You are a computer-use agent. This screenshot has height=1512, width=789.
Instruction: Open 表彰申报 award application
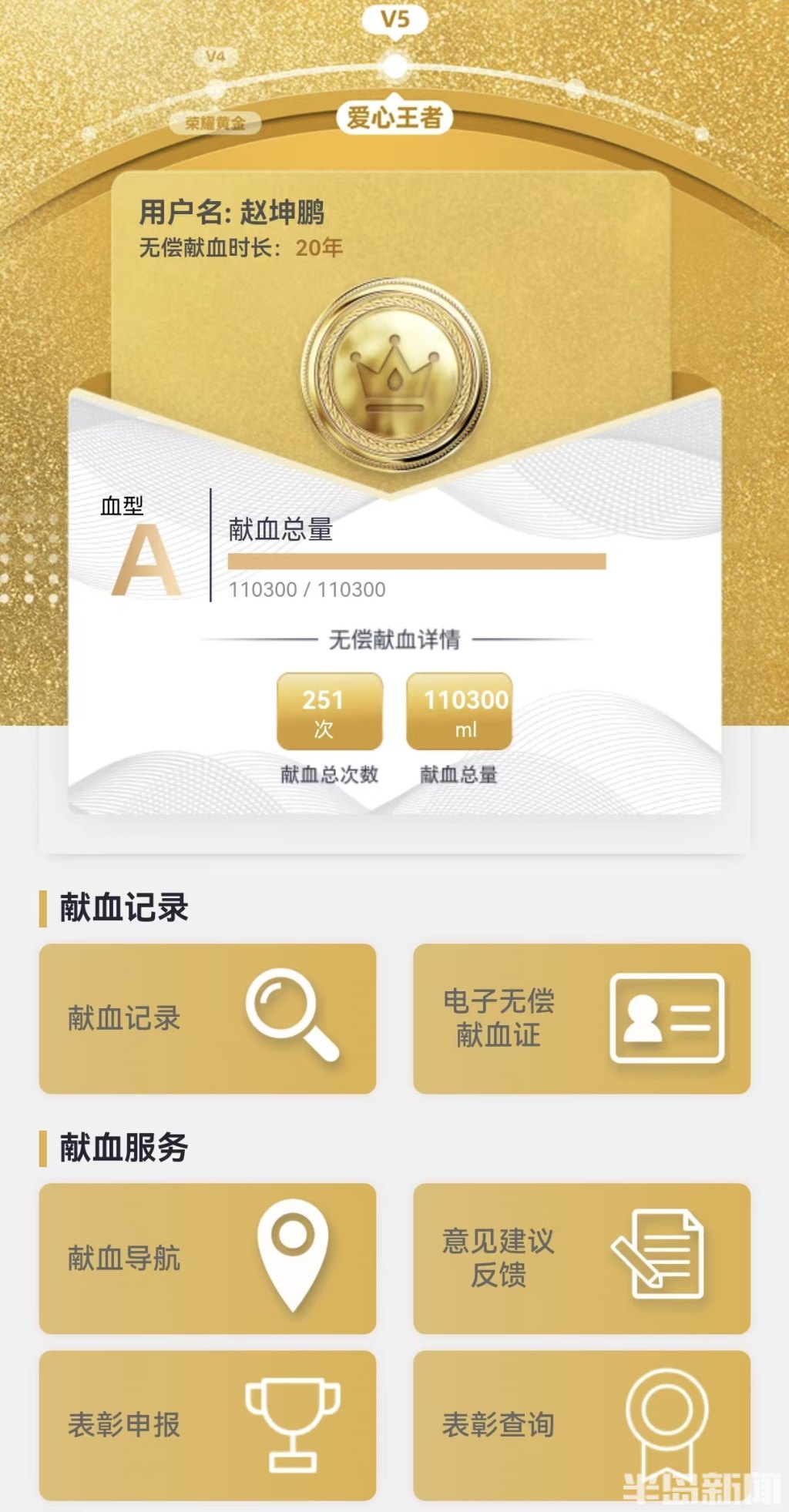coord(207,1424)
